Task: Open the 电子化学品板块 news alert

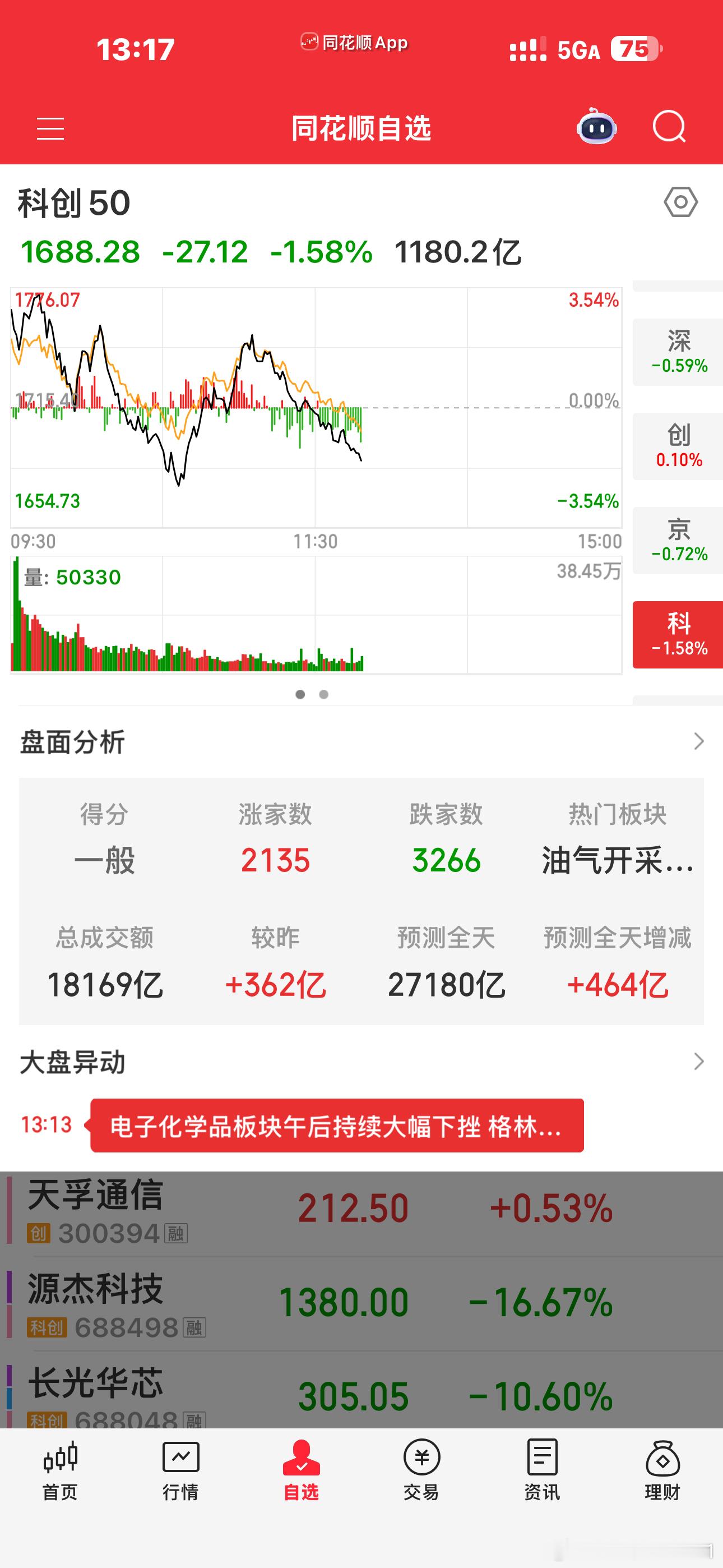Action: [x=336, y=1126]
